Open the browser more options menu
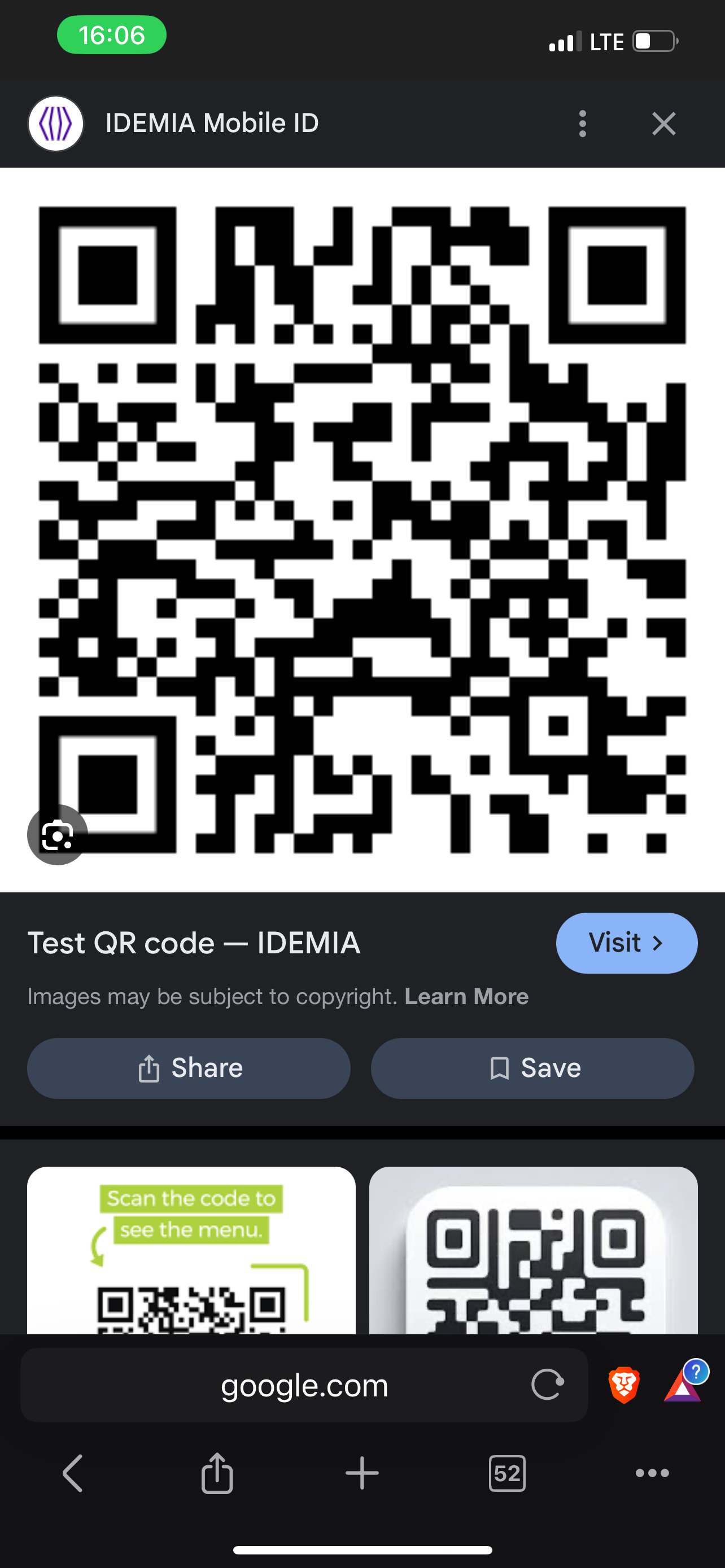 click(x=652, y=1474)
